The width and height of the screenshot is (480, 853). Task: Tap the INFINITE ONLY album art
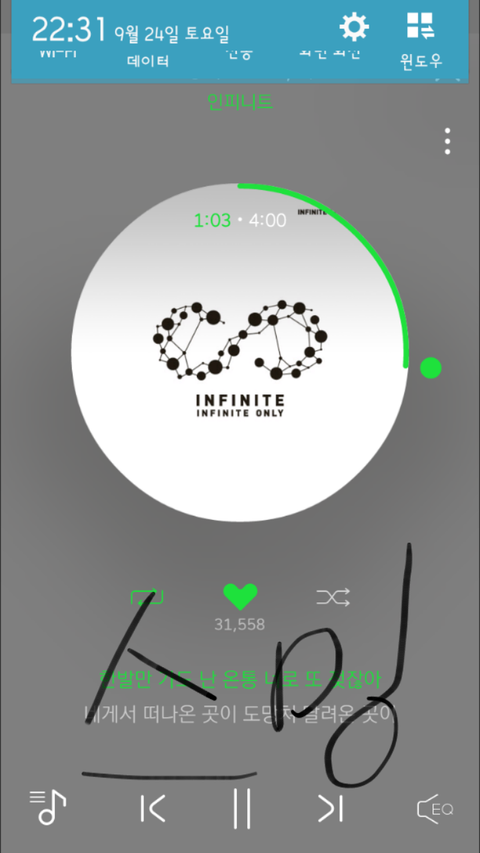click(x=240, y=352)
